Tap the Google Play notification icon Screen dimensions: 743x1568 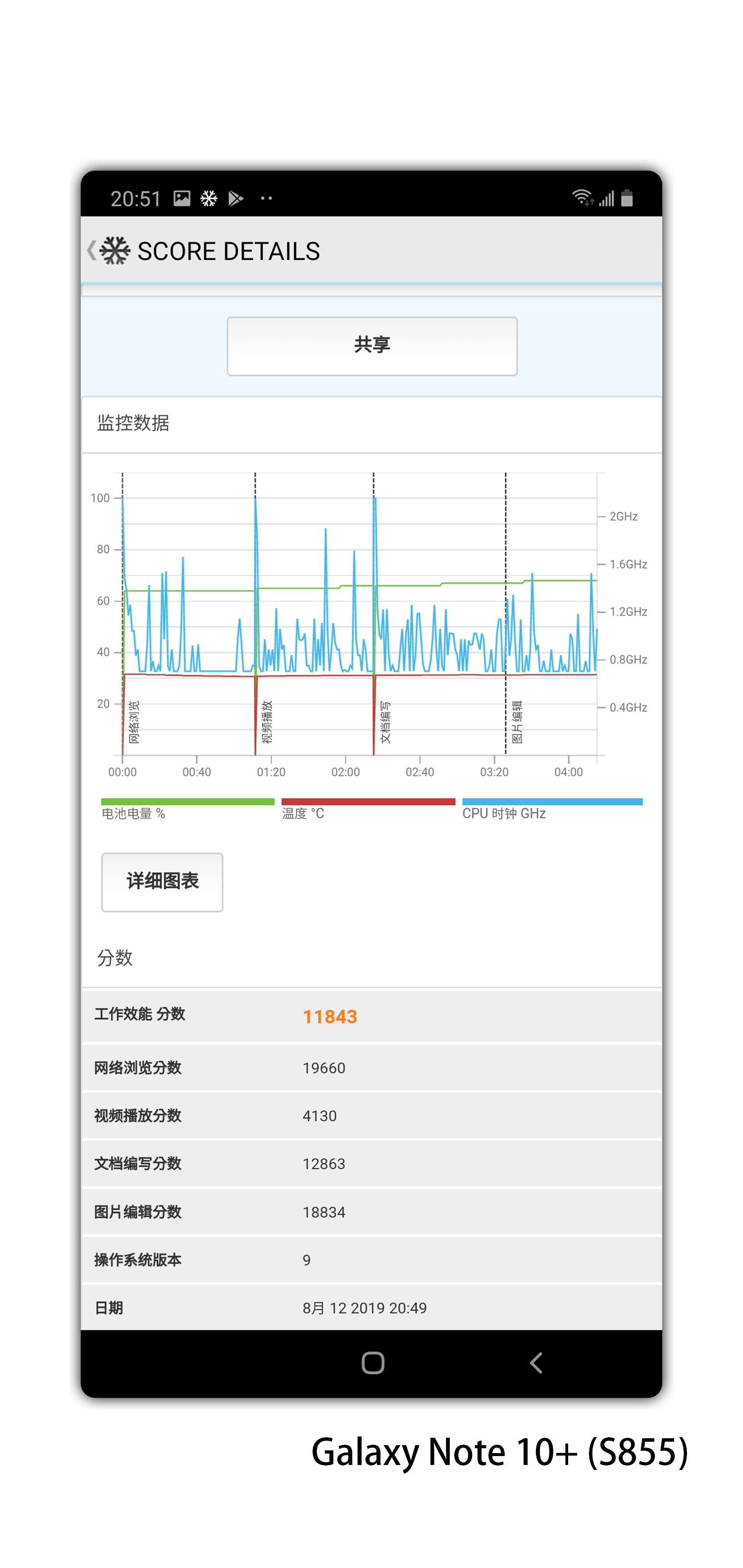(236, 198)
